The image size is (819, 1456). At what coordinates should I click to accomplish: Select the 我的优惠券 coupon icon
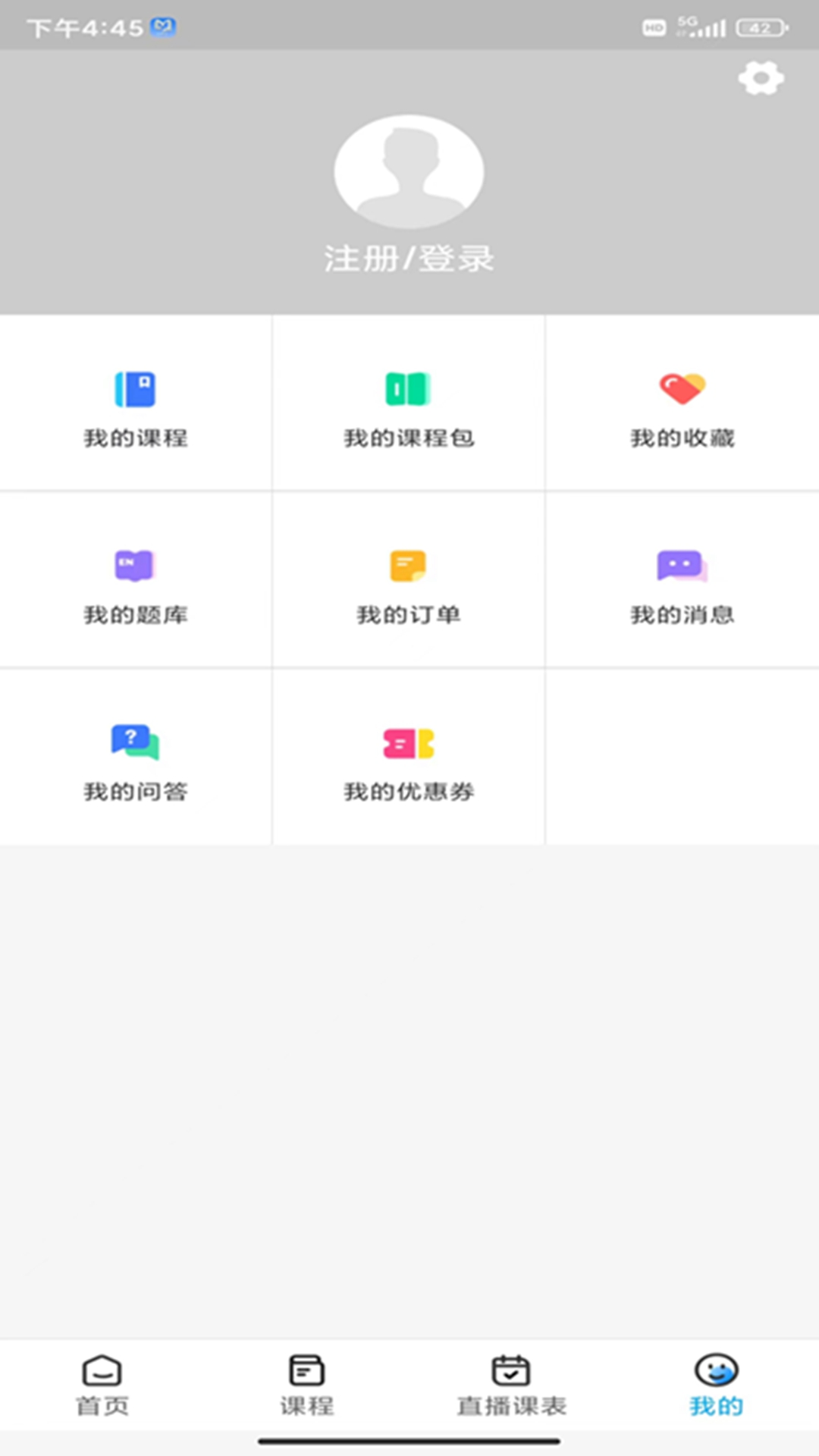point(408,744)
